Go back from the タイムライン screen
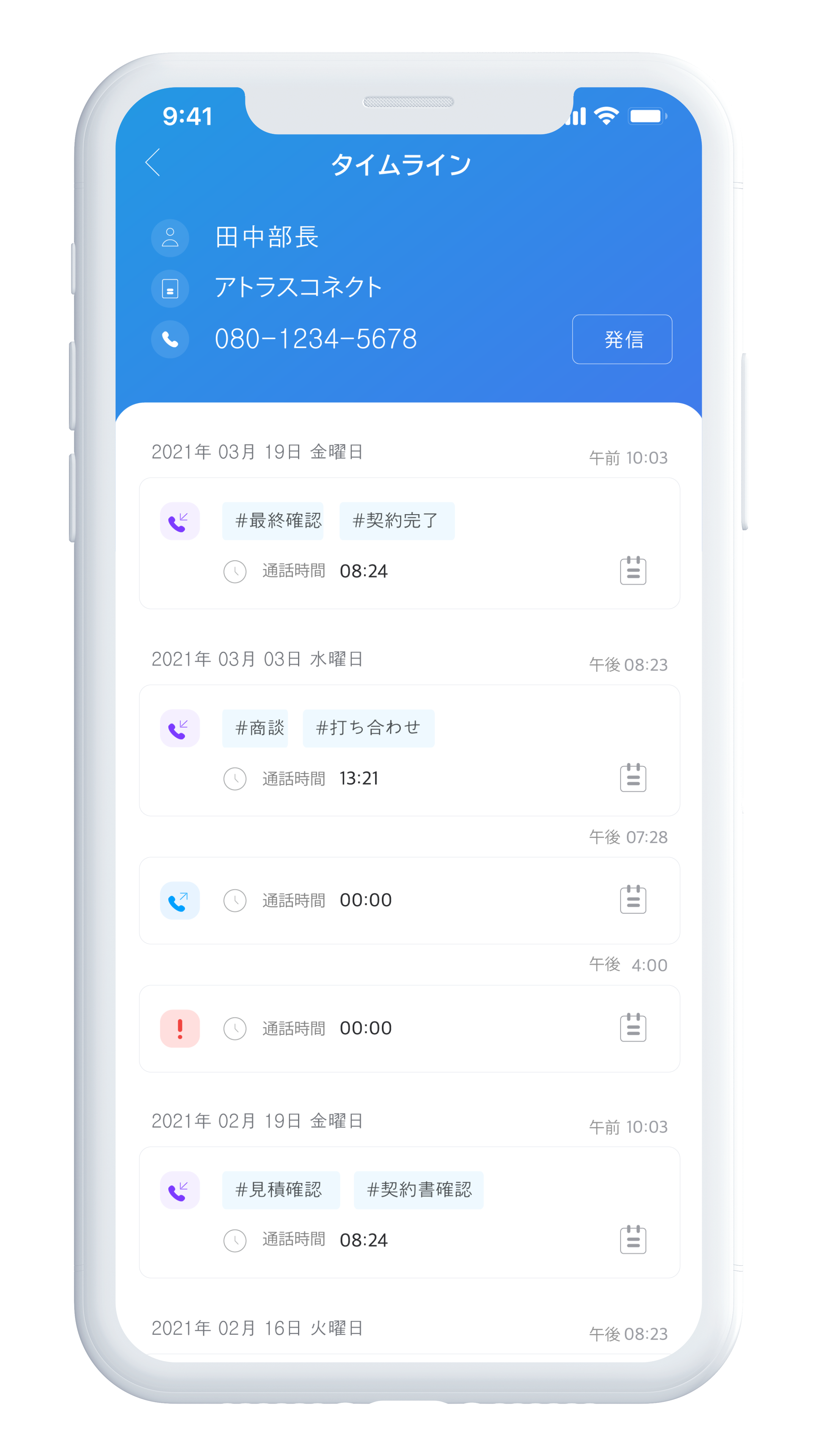Screen dimensions: 819x1456 click(x=152, y=163)
